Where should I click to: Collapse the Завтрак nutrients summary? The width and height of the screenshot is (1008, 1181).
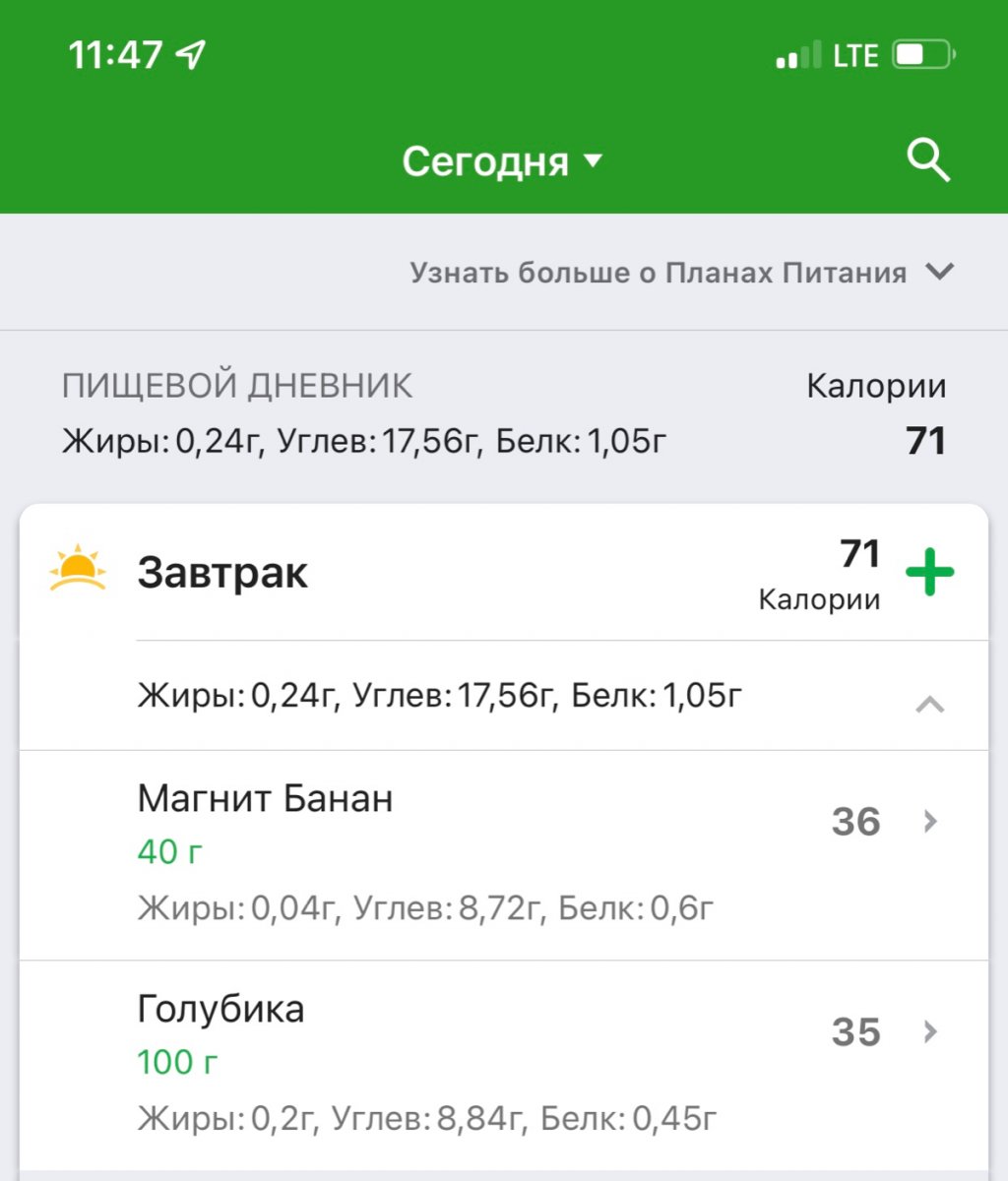pyautogui.click(x=929, y=704)
